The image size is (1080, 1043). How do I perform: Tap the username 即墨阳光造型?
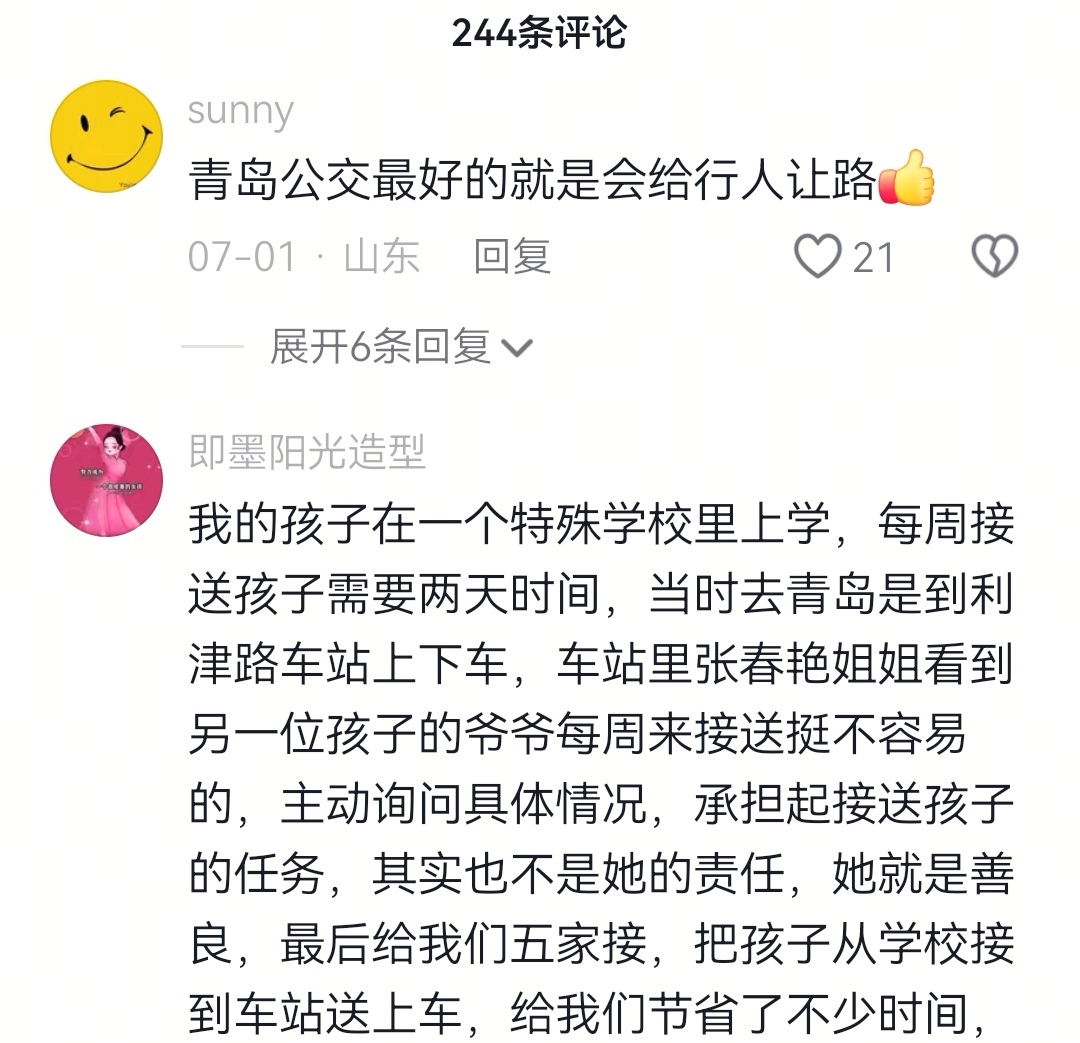coord(307,453)
